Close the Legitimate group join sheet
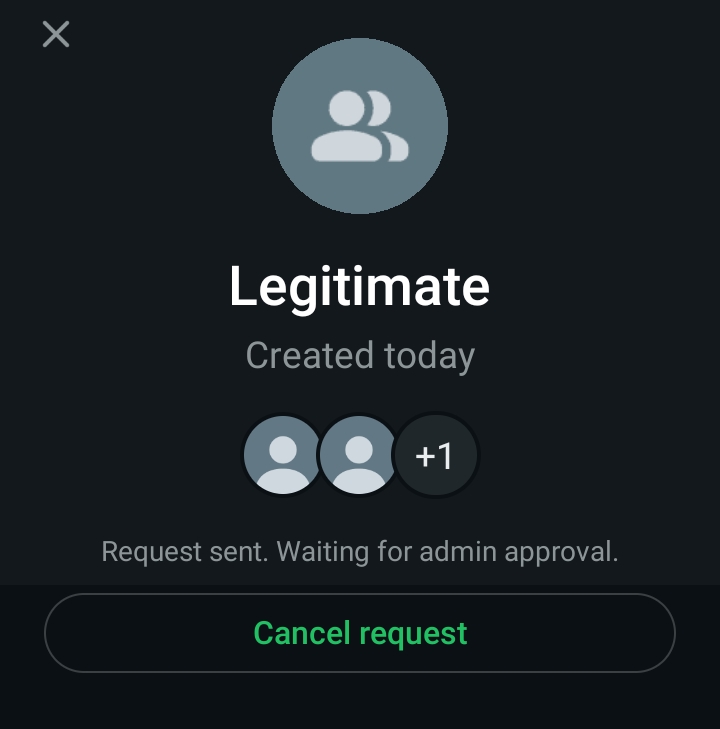Viewport: 720px width, 729px height. click(x=56, y=35)
